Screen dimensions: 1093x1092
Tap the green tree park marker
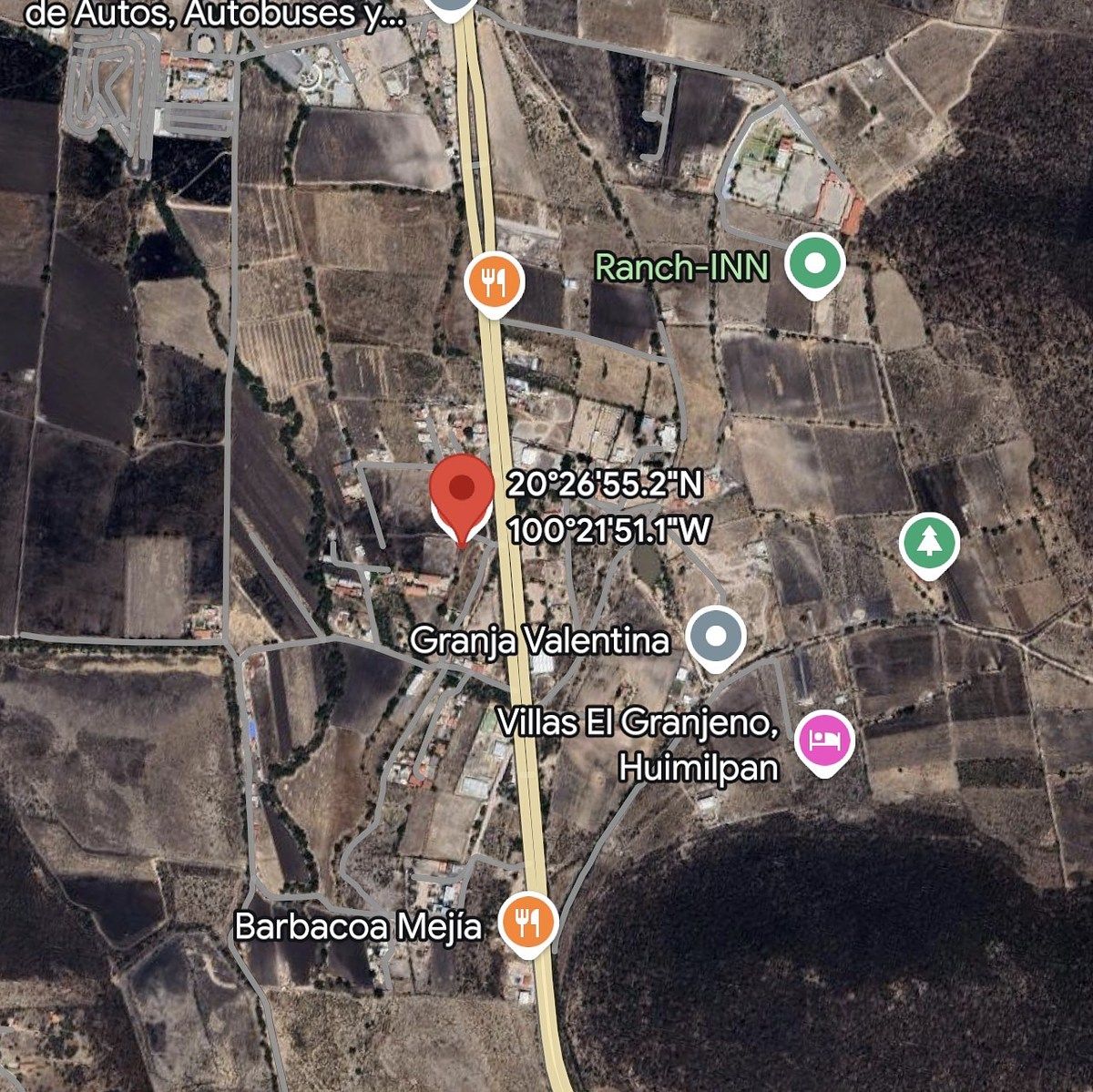[x=929, y=542]
